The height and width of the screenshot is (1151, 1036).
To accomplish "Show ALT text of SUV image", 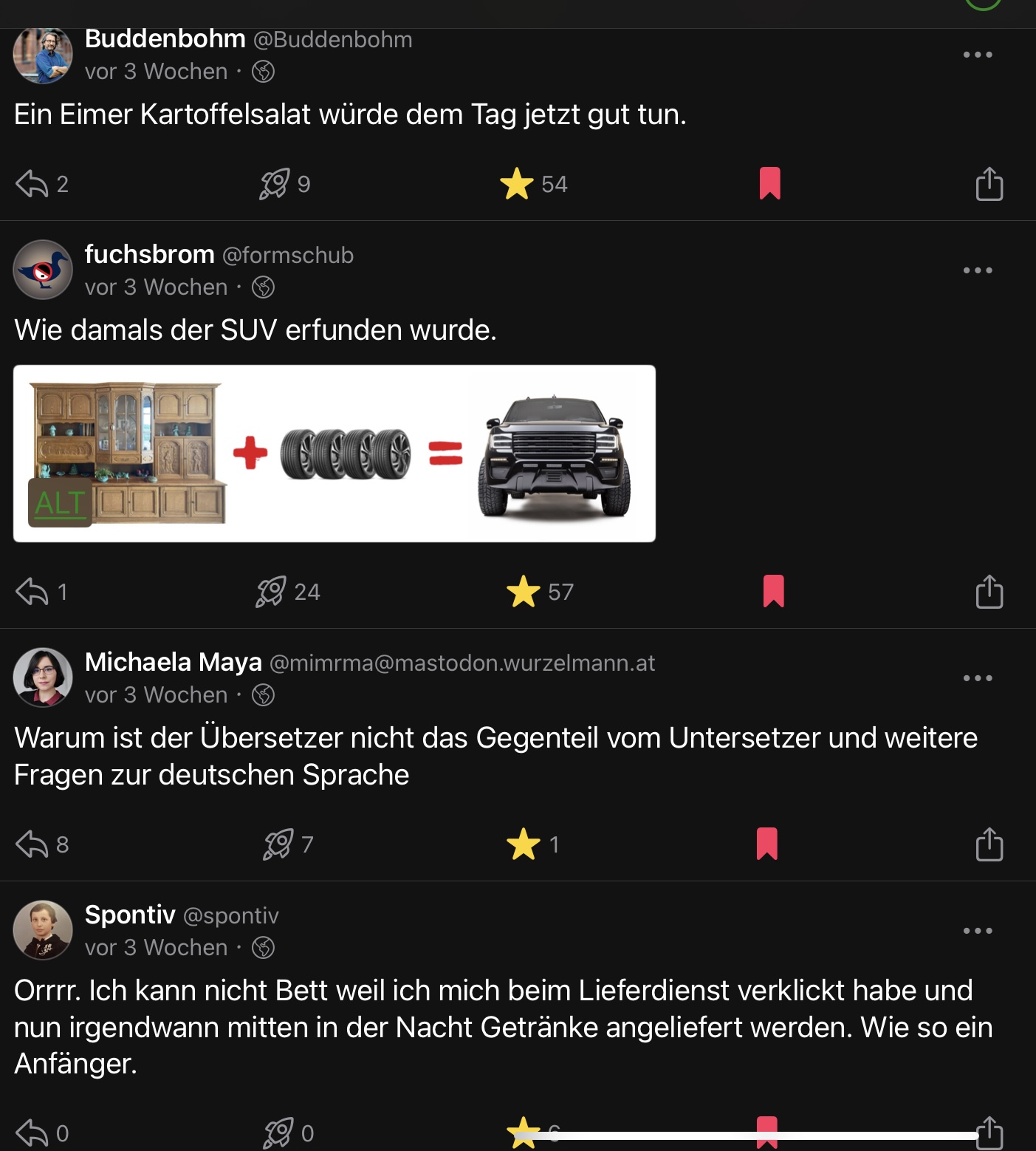I will pyautogui.click(x=60, y=503).
